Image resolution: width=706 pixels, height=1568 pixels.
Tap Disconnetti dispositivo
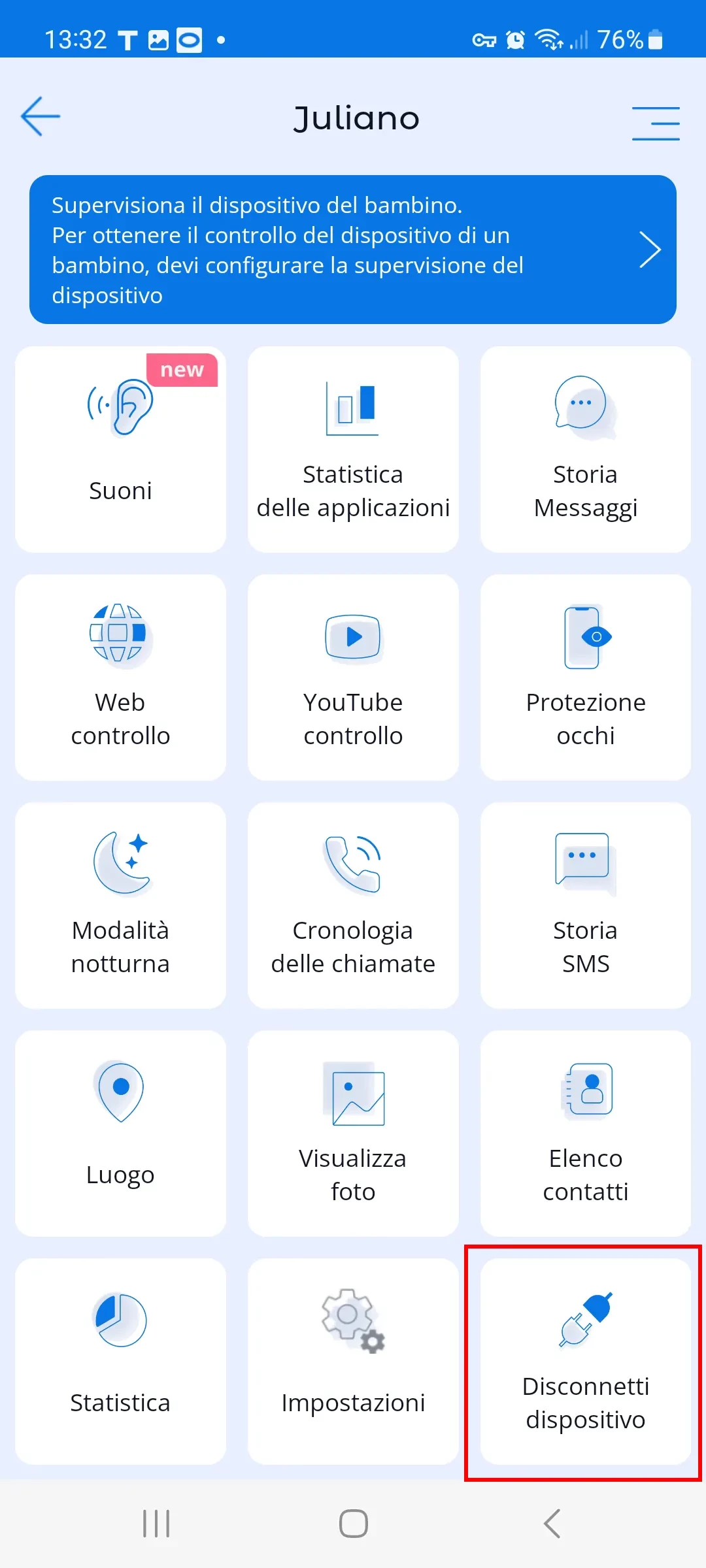(585, 1362)
